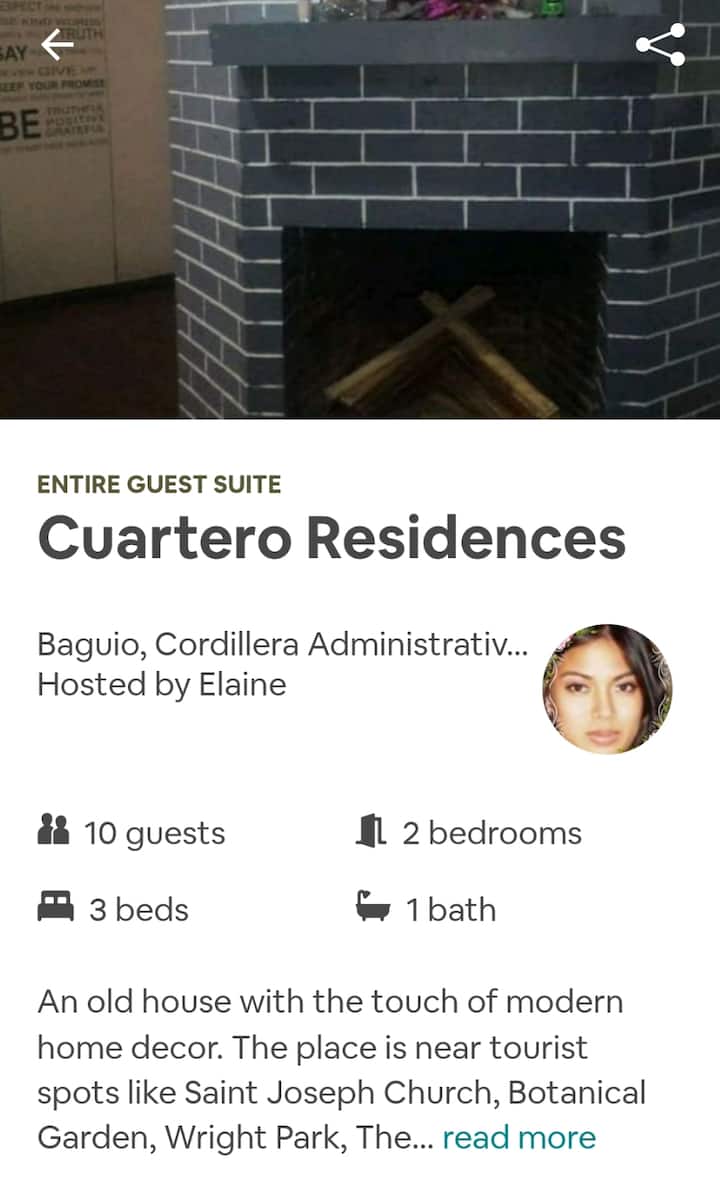Share the Cuartero Residences listing
720x1195 pixels.
(x=660, y=45)
